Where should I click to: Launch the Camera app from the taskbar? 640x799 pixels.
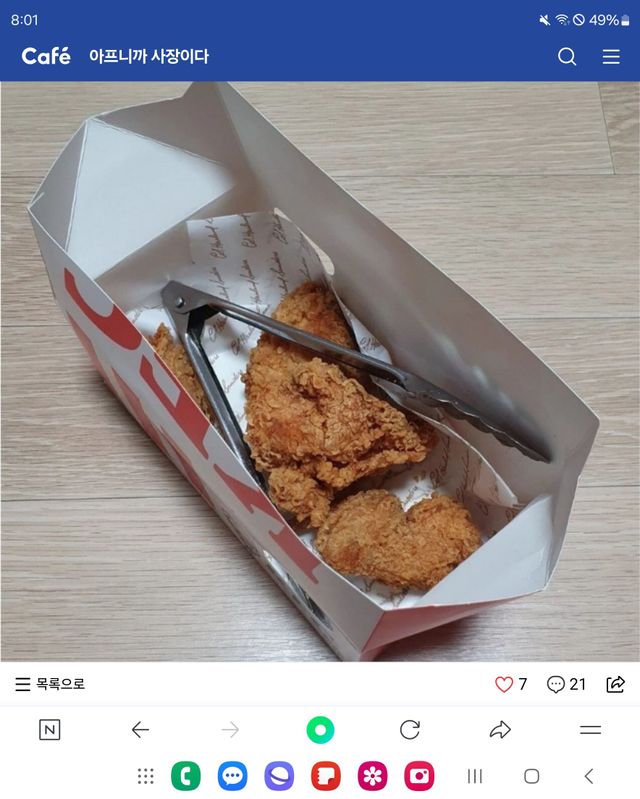pos(419,776)
